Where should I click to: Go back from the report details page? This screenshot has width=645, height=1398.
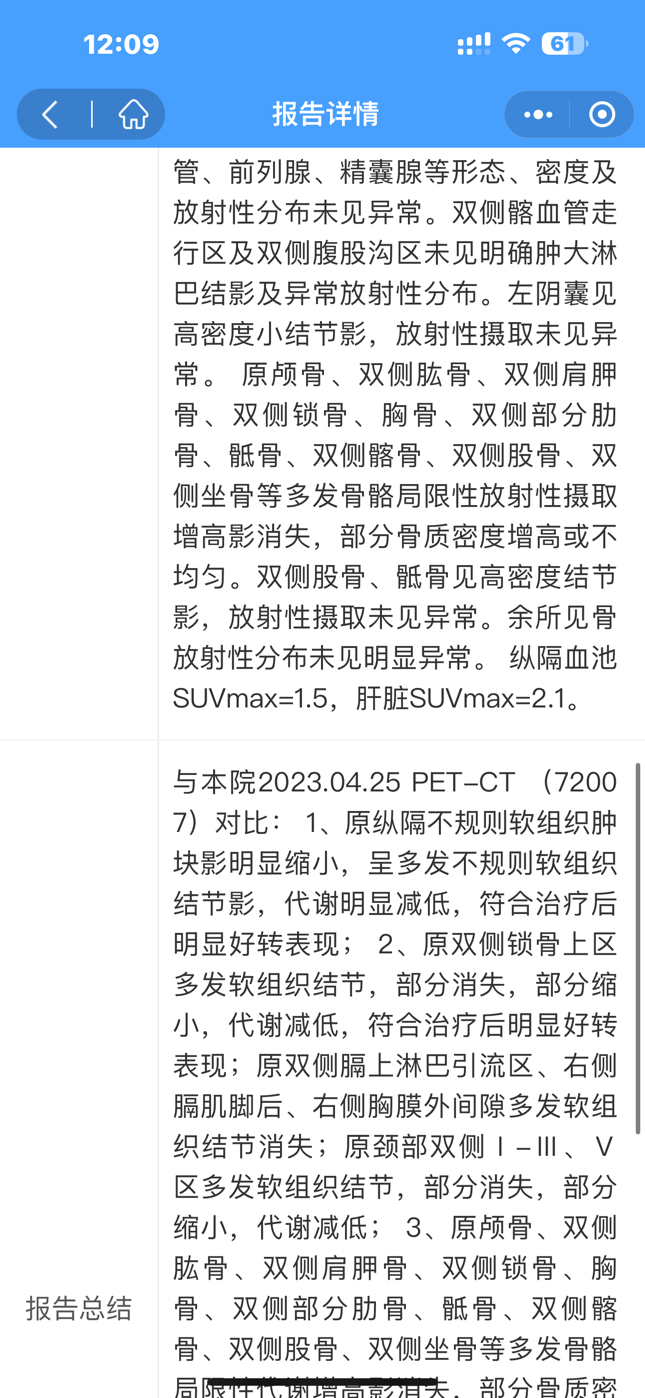[x=50, y=114]
